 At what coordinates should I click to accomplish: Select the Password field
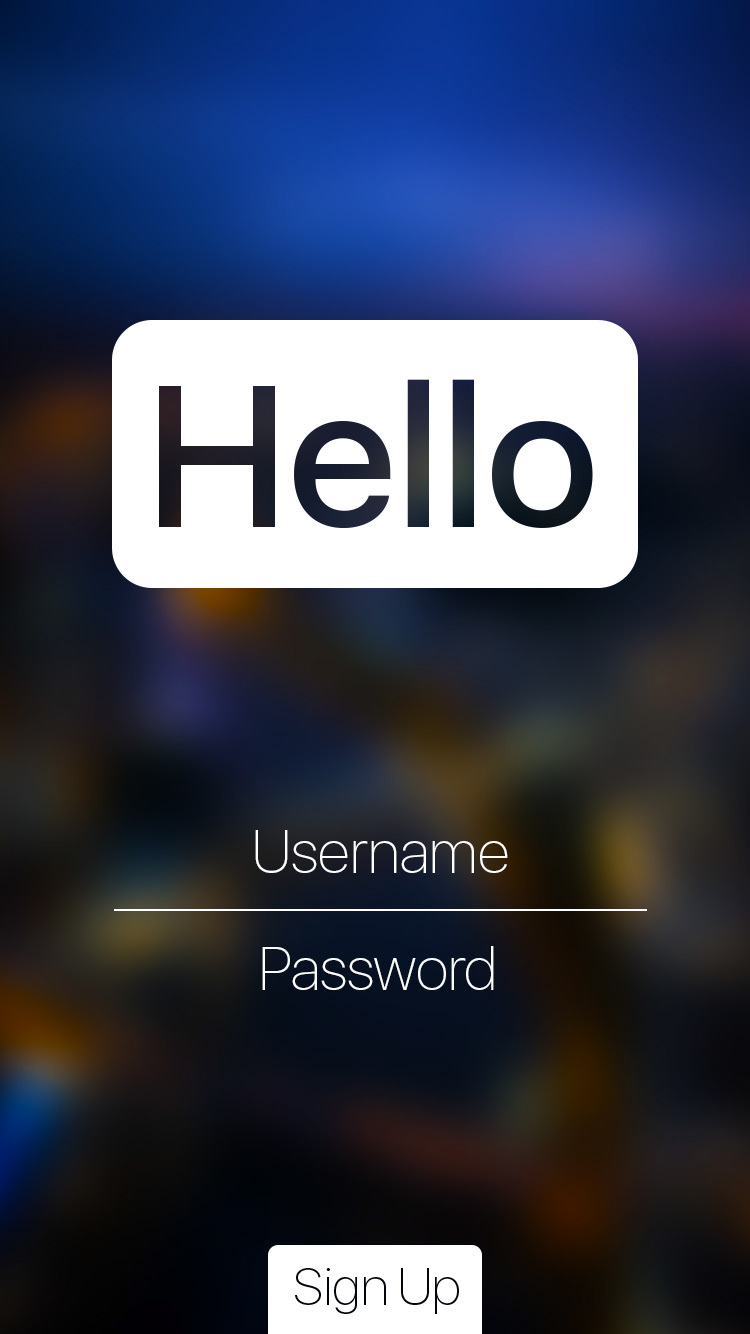pos(380,968)
